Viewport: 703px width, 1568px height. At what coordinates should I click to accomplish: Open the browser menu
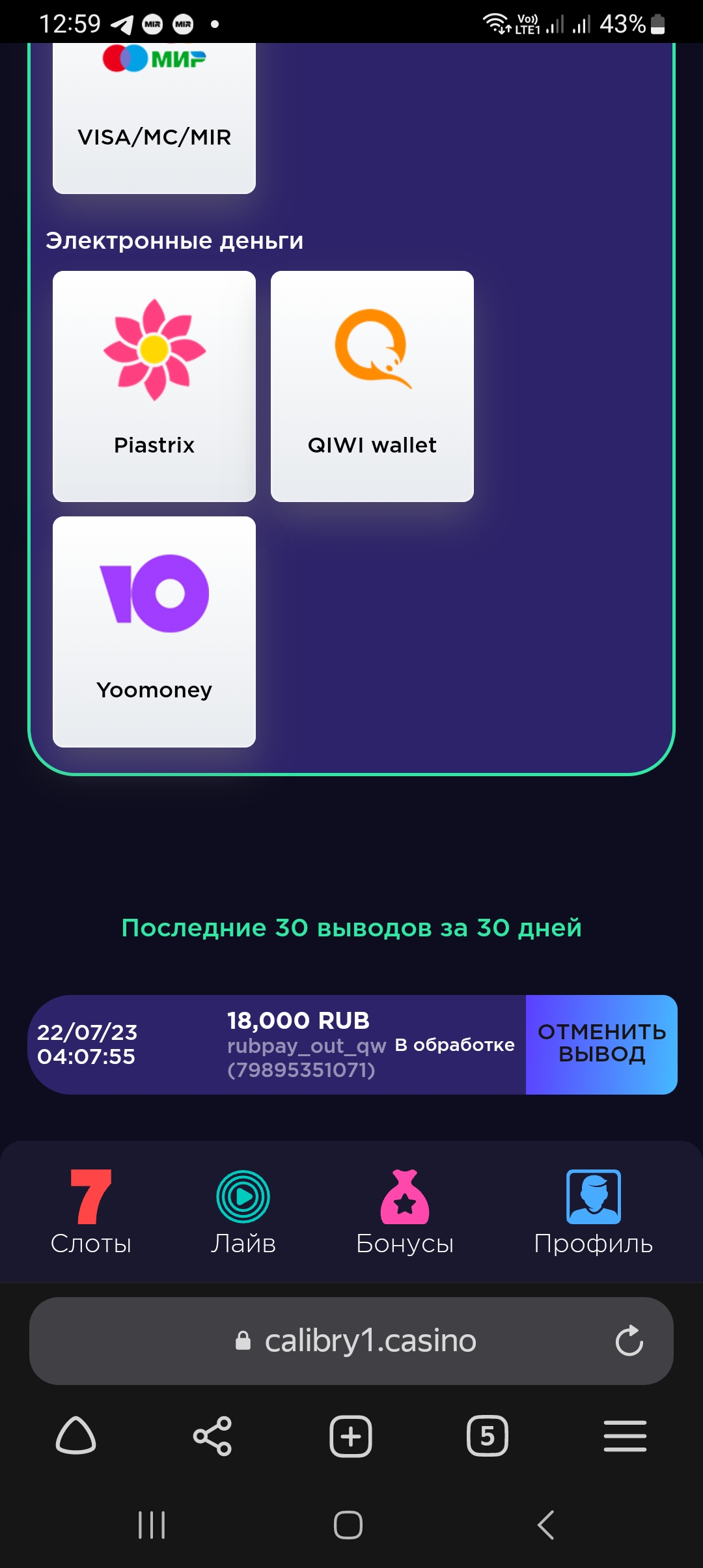coord(625,1436)
